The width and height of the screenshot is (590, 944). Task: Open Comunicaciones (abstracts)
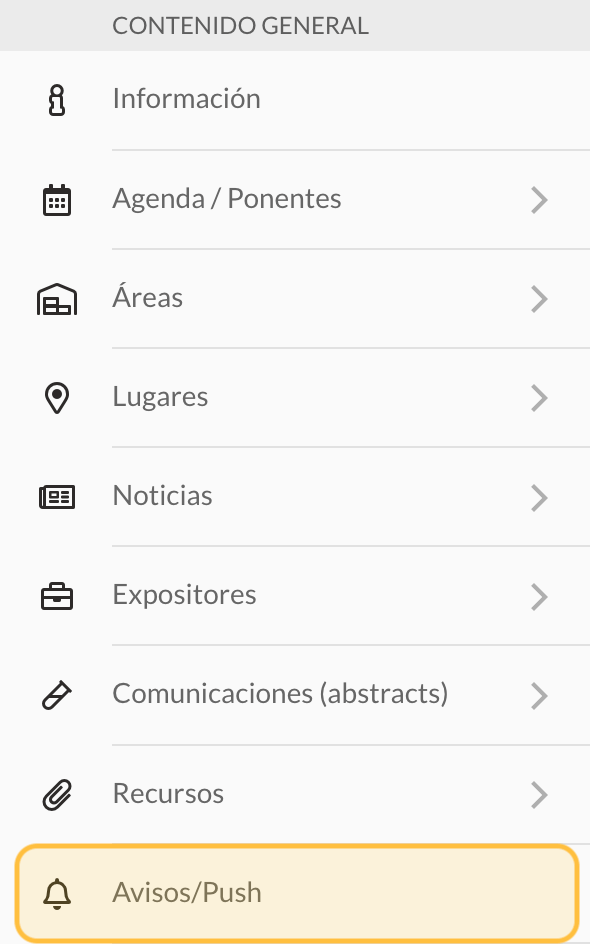pyautogui.click(x=295, y=695)
